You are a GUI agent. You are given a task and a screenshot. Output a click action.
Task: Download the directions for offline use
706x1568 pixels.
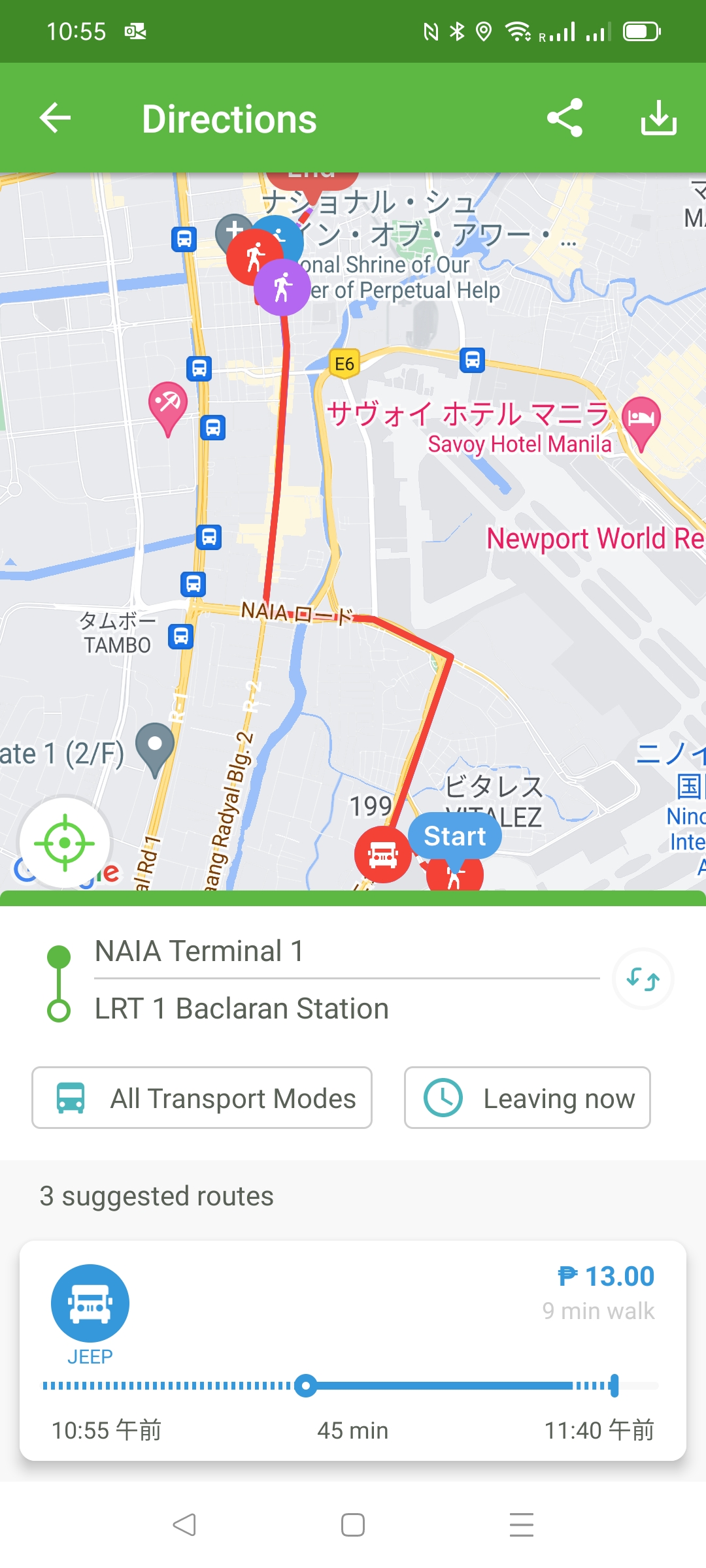point(658,118)
